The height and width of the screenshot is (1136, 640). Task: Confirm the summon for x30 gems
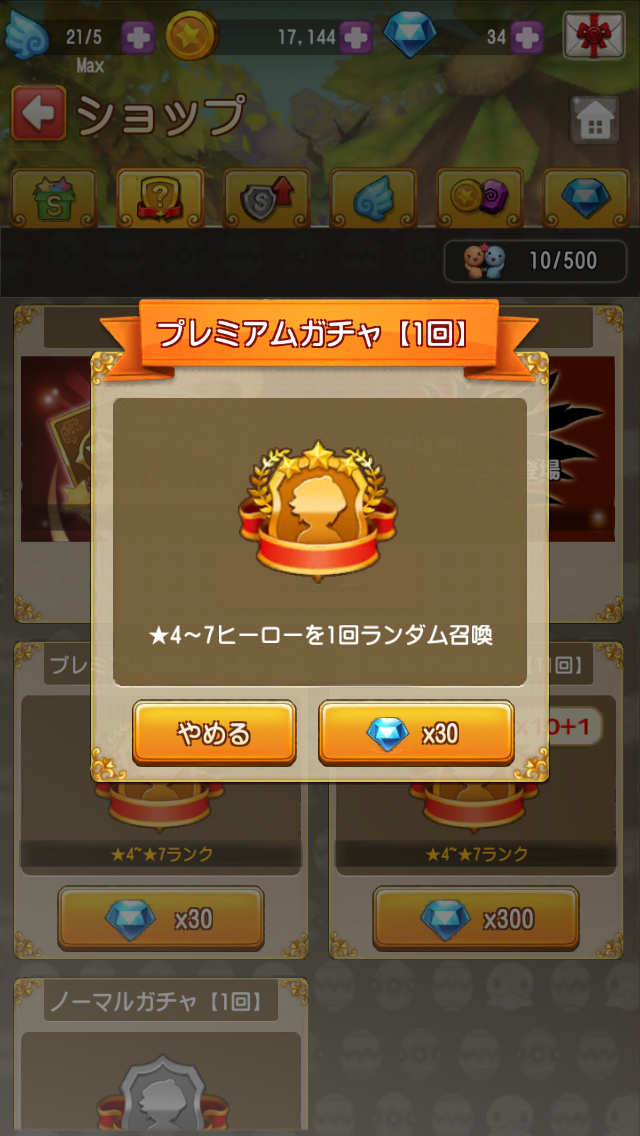click(416, 733)
